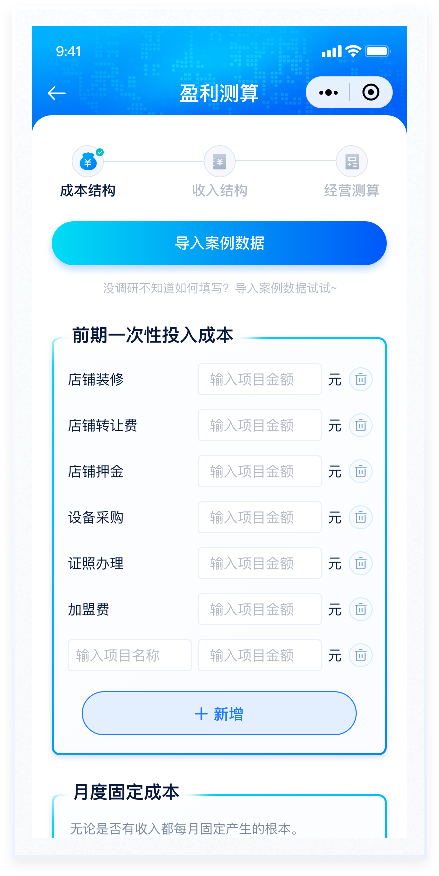
Task: Enter amount for 设备采购
Action: click(260, 517)
